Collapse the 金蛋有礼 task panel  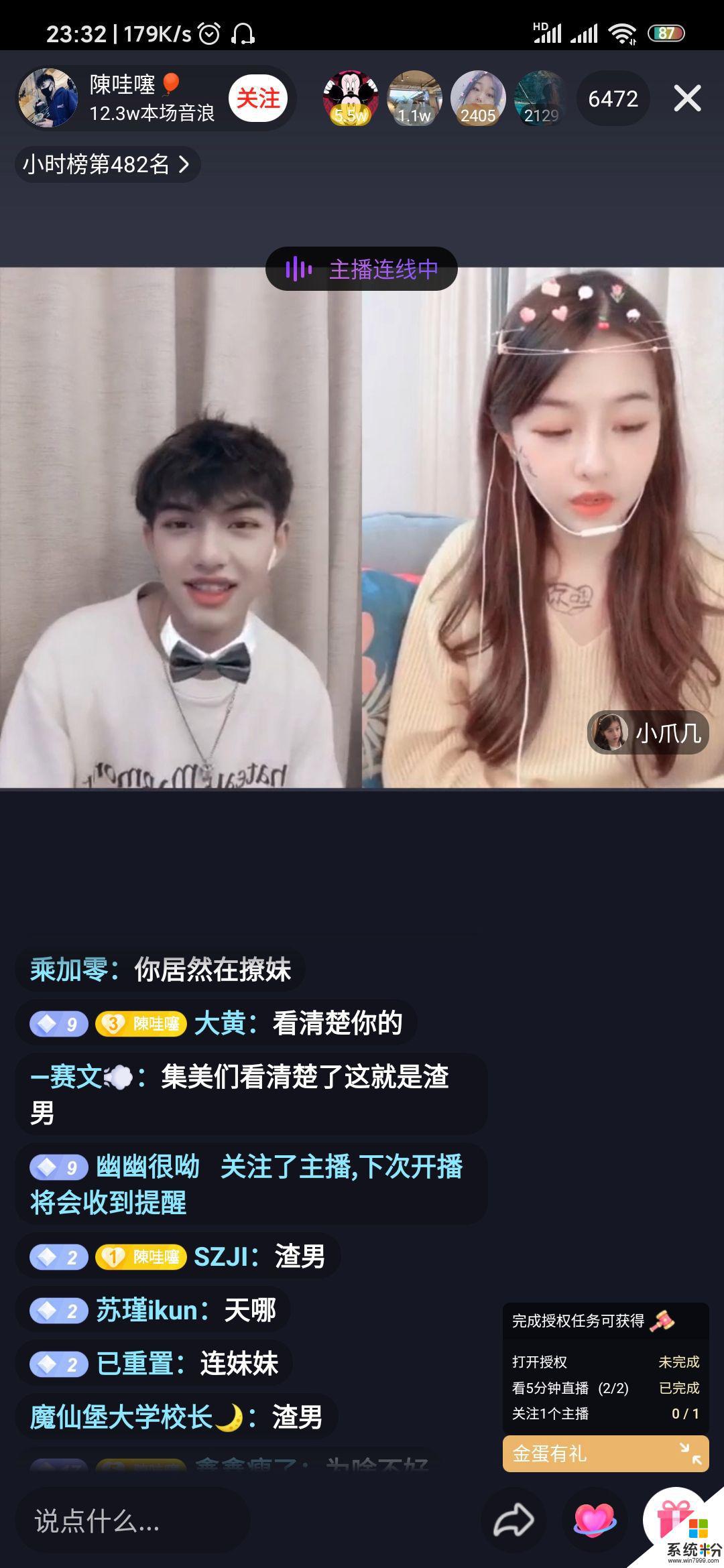tap(690, 1453)
